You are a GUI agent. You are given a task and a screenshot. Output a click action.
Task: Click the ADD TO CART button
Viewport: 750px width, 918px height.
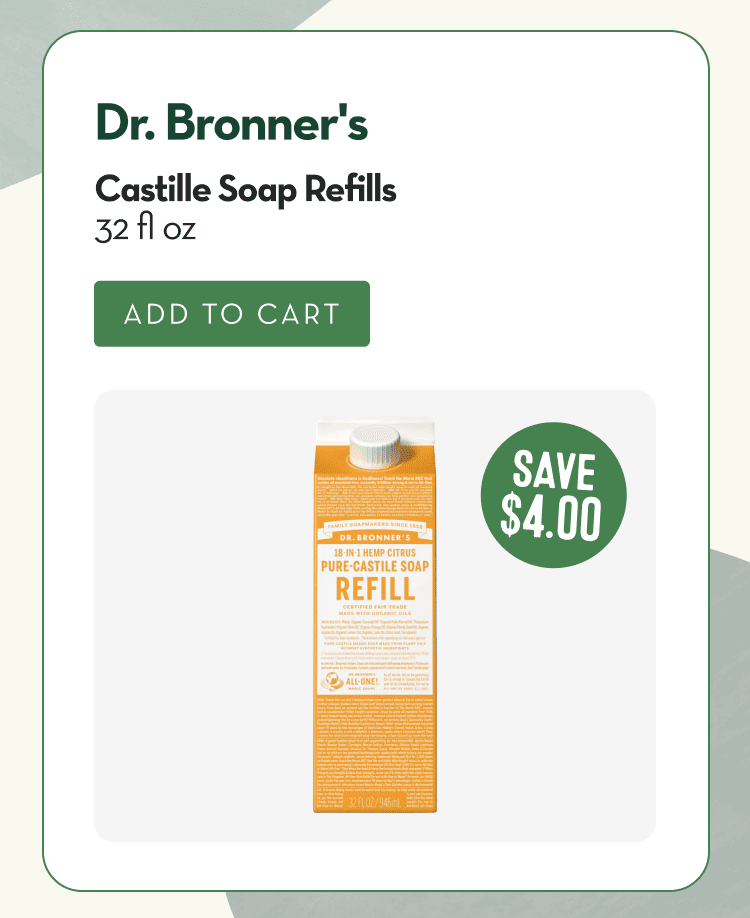point(232,314)
